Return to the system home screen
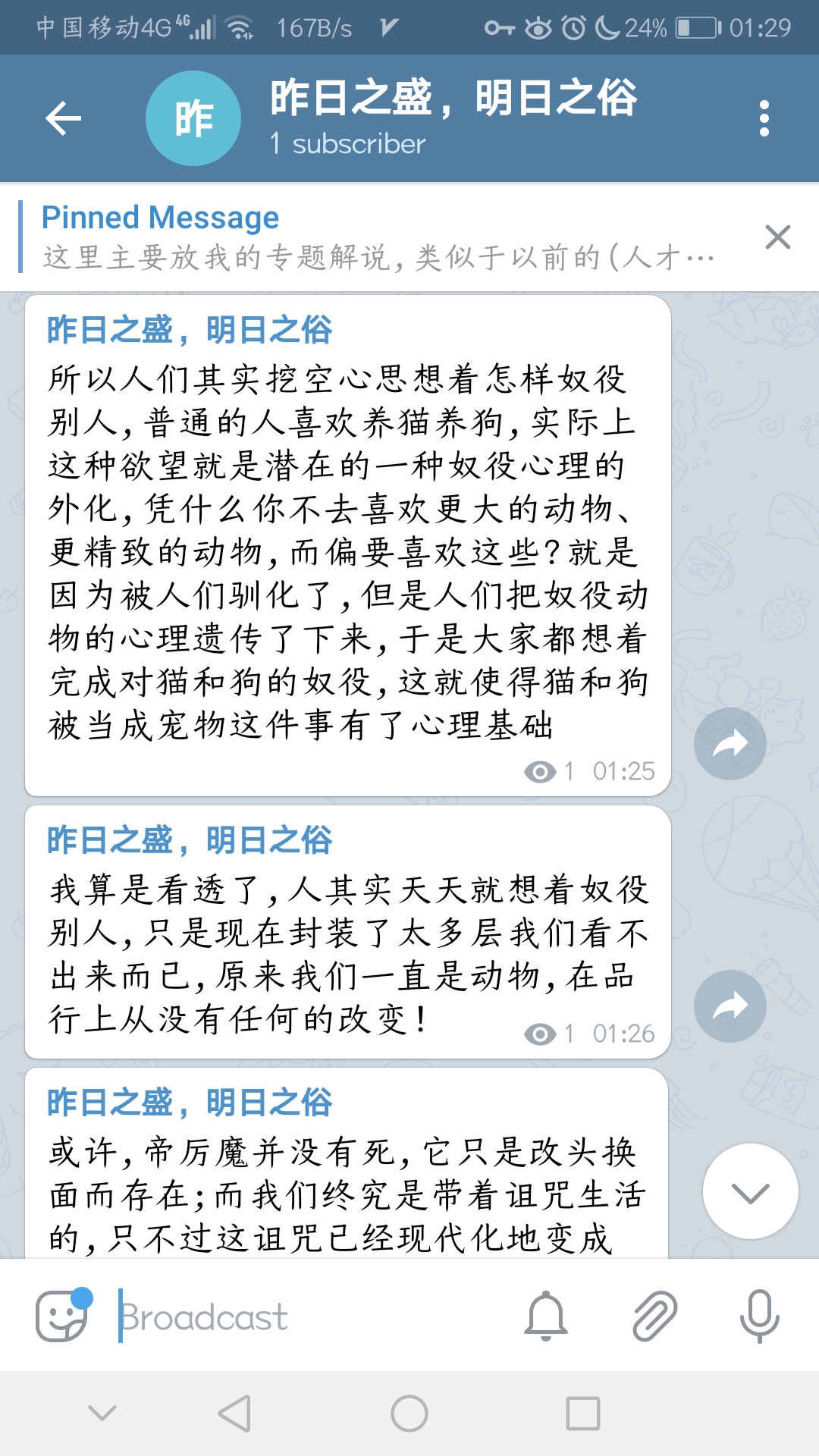 [409, 1414]
